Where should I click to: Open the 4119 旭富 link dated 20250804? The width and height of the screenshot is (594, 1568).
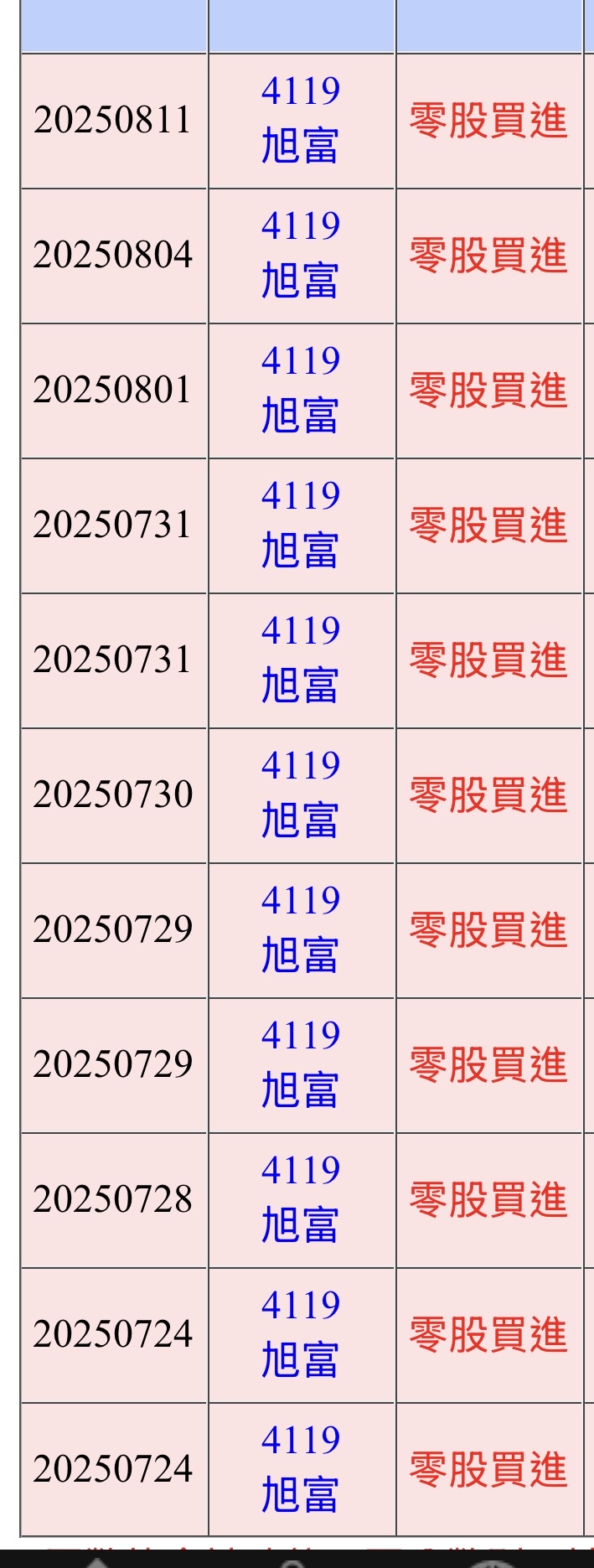point(300,255)
